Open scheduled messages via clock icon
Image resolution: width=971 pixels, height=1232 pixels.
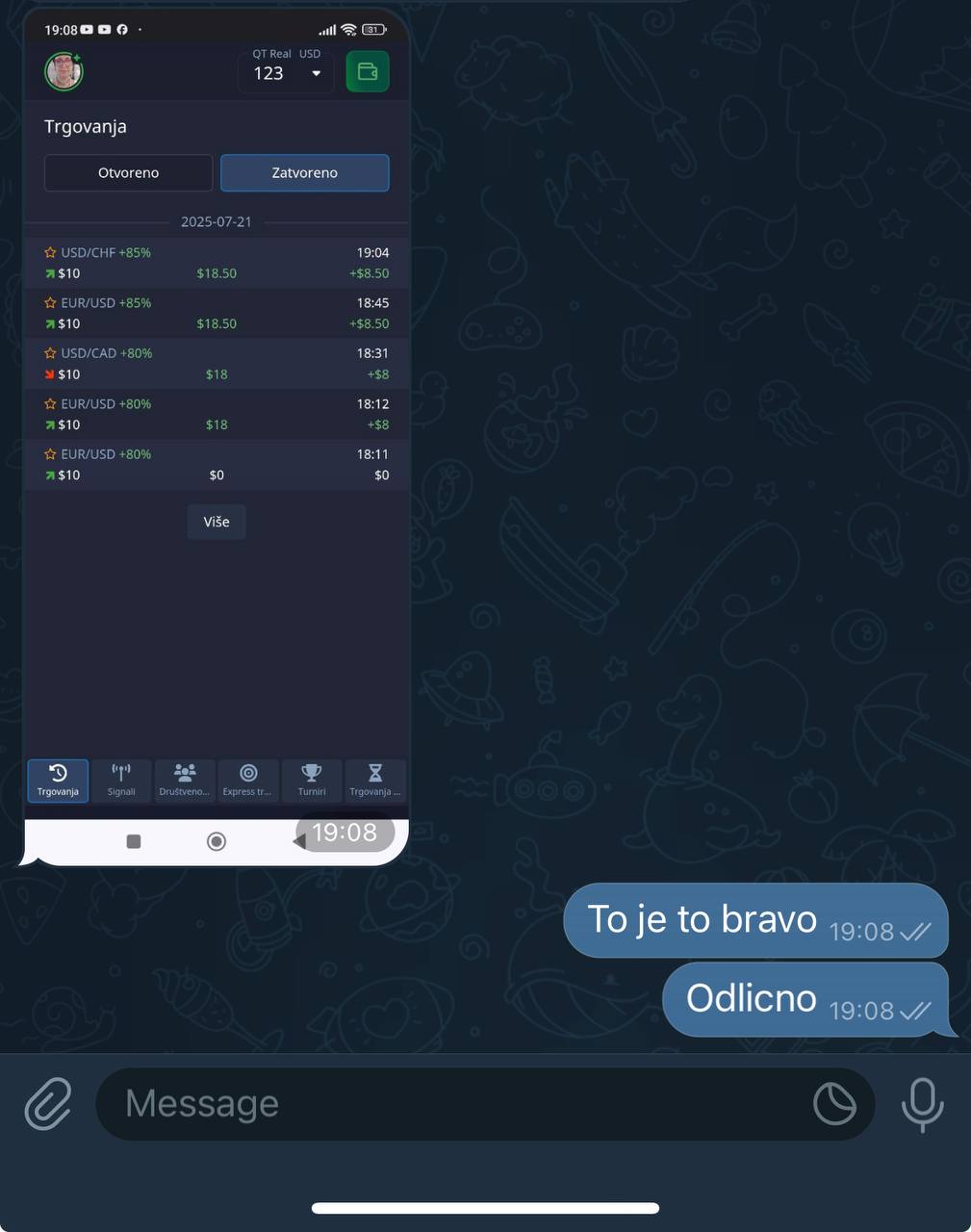click(x=833, y=1103)
